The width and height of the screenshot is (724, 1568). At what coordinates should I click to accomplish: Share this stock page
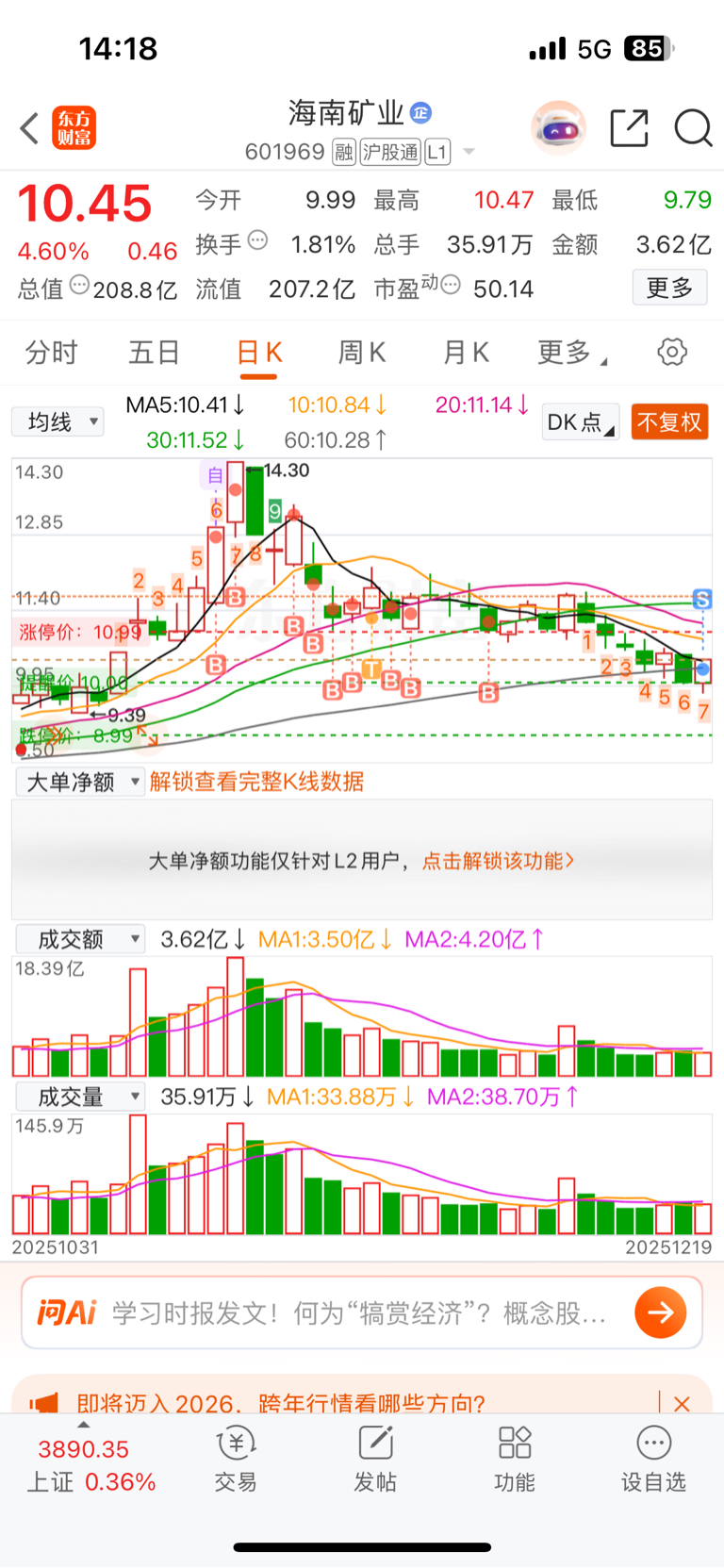[629, 128]
